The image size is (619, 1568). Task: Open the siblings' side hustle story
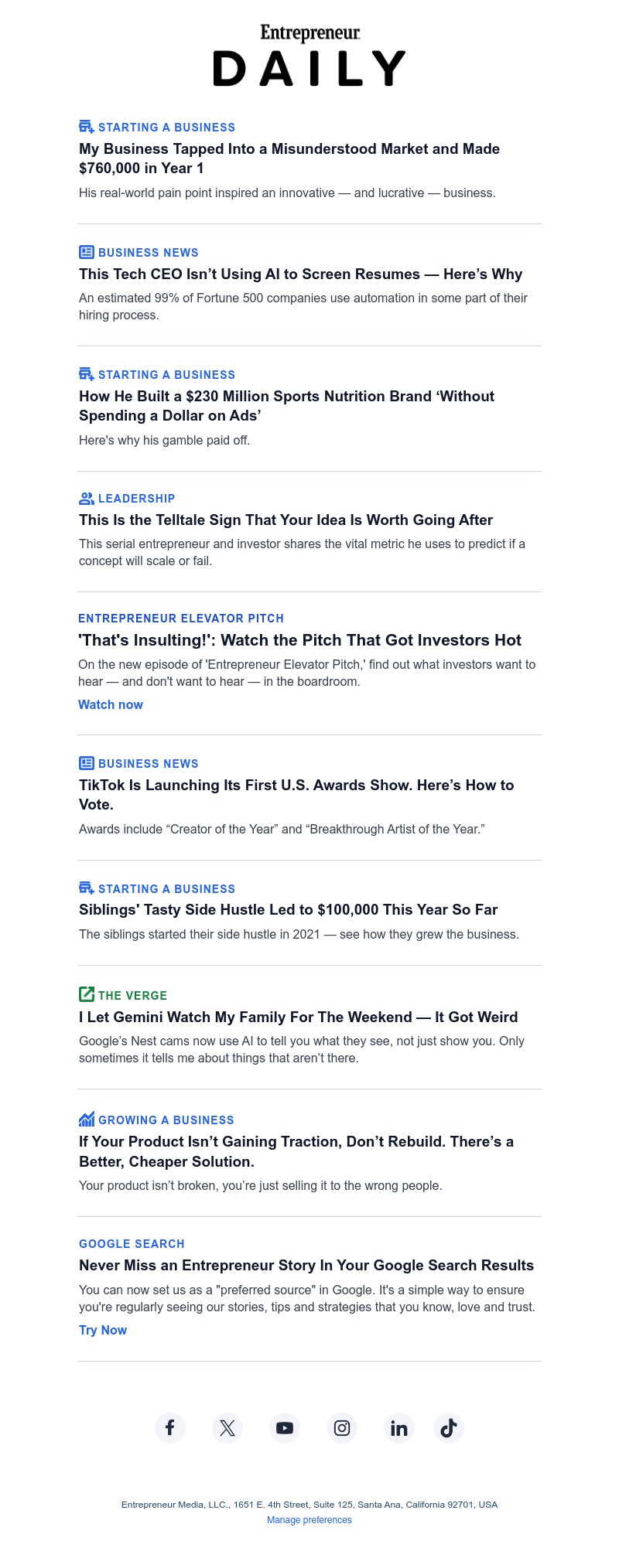[x=289, y=909]
